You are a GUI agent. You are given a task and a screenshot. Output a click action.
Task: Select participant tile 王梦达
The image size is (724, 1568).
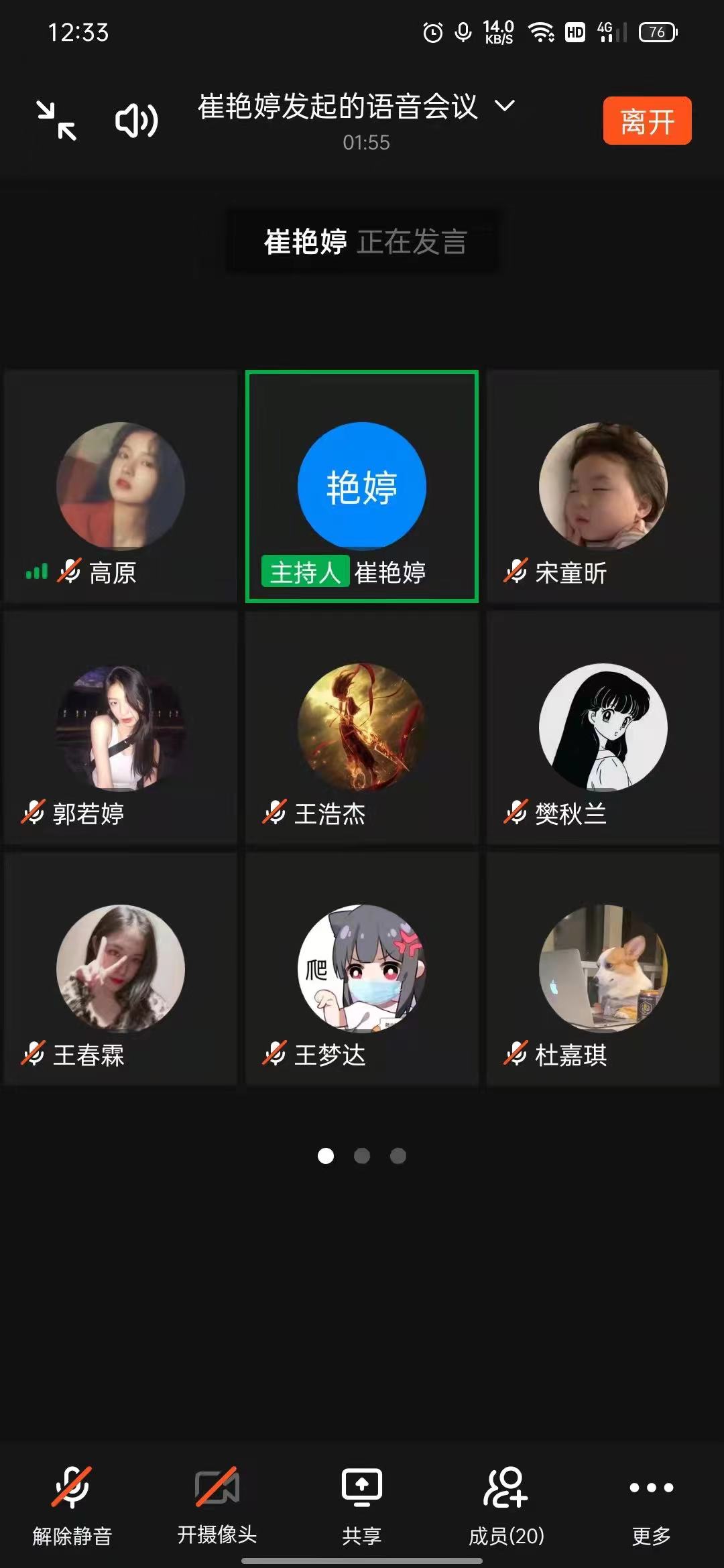click(x=362, y=970)
